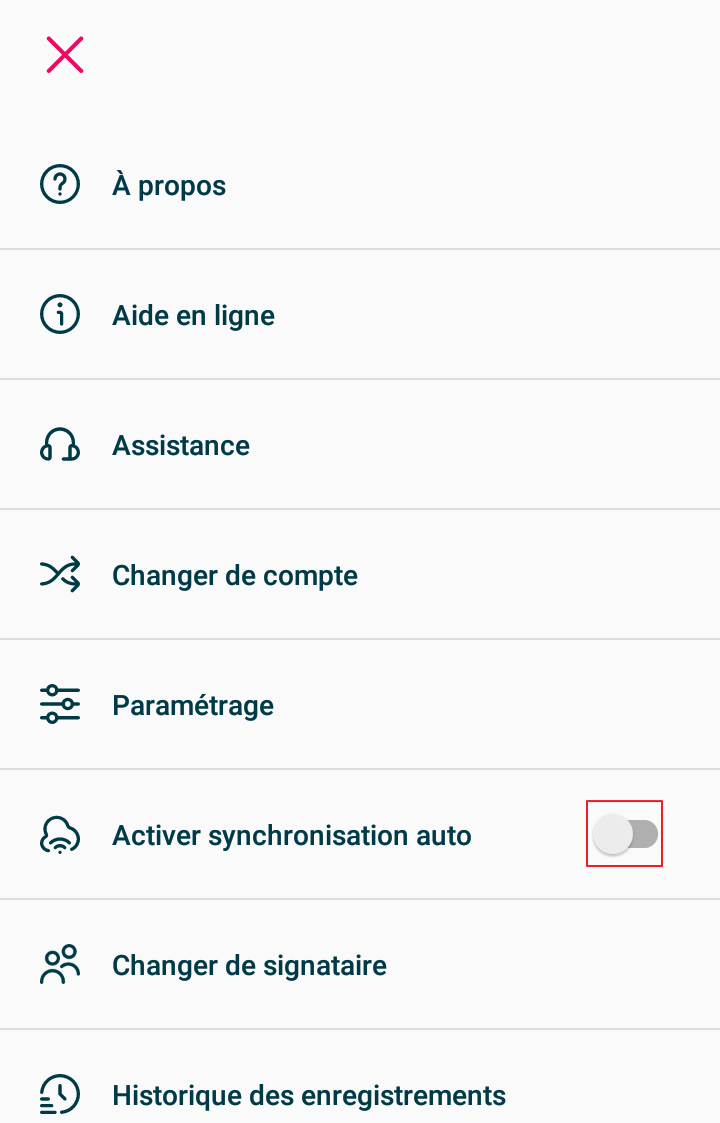Select the clock history icon
The height and width of the screenshot is (1123, 720).
pos(59,1094)
